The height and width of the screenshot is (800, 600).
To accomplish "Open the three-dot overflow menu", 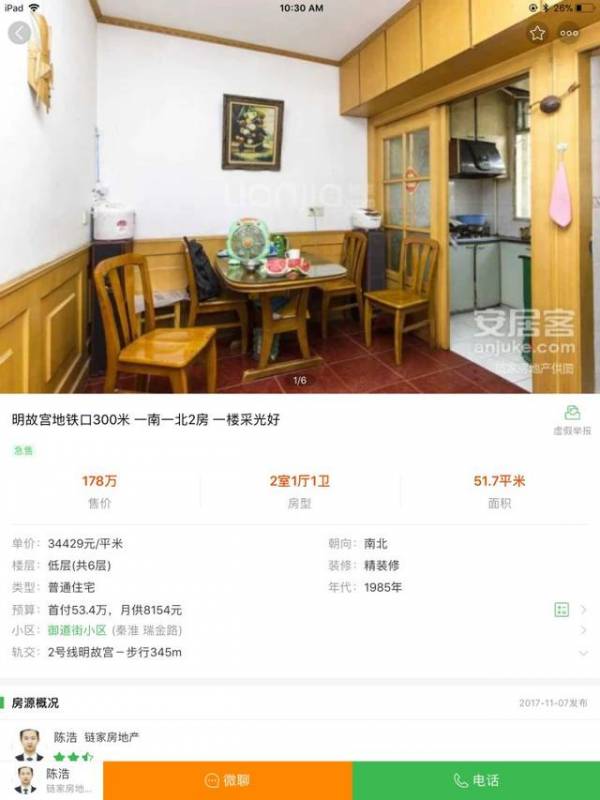I will (x=570, y=33).
